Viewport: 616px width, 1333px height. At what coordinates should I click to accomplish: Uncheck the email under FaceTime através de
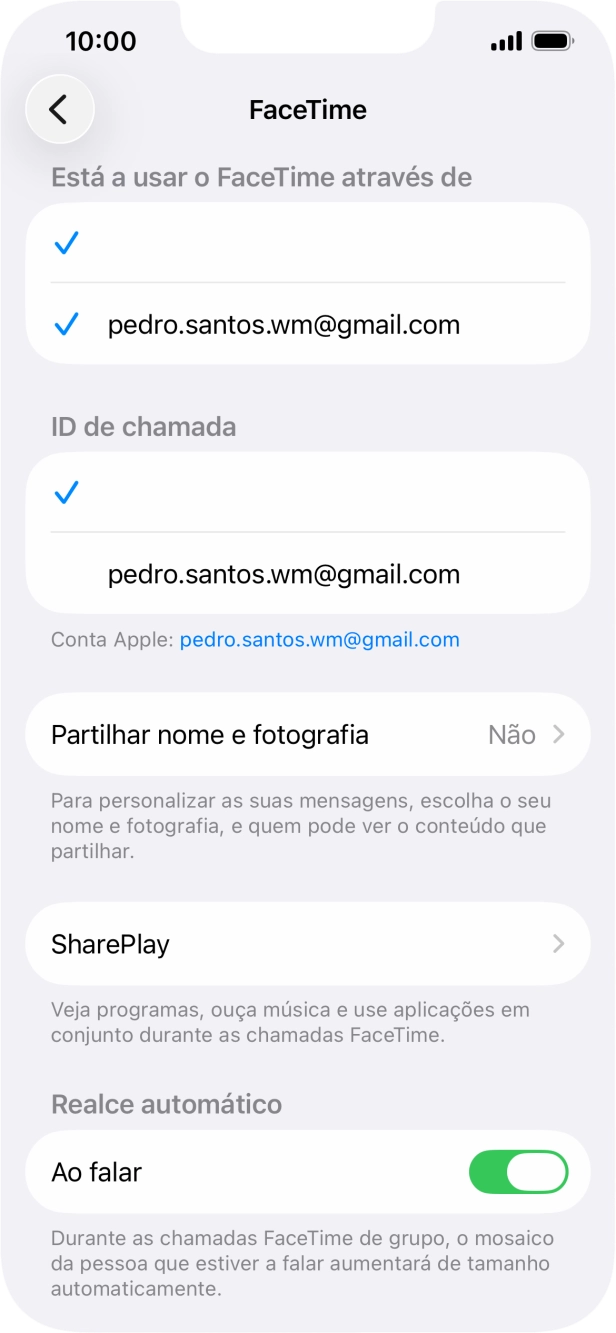(x=283, y=325)
